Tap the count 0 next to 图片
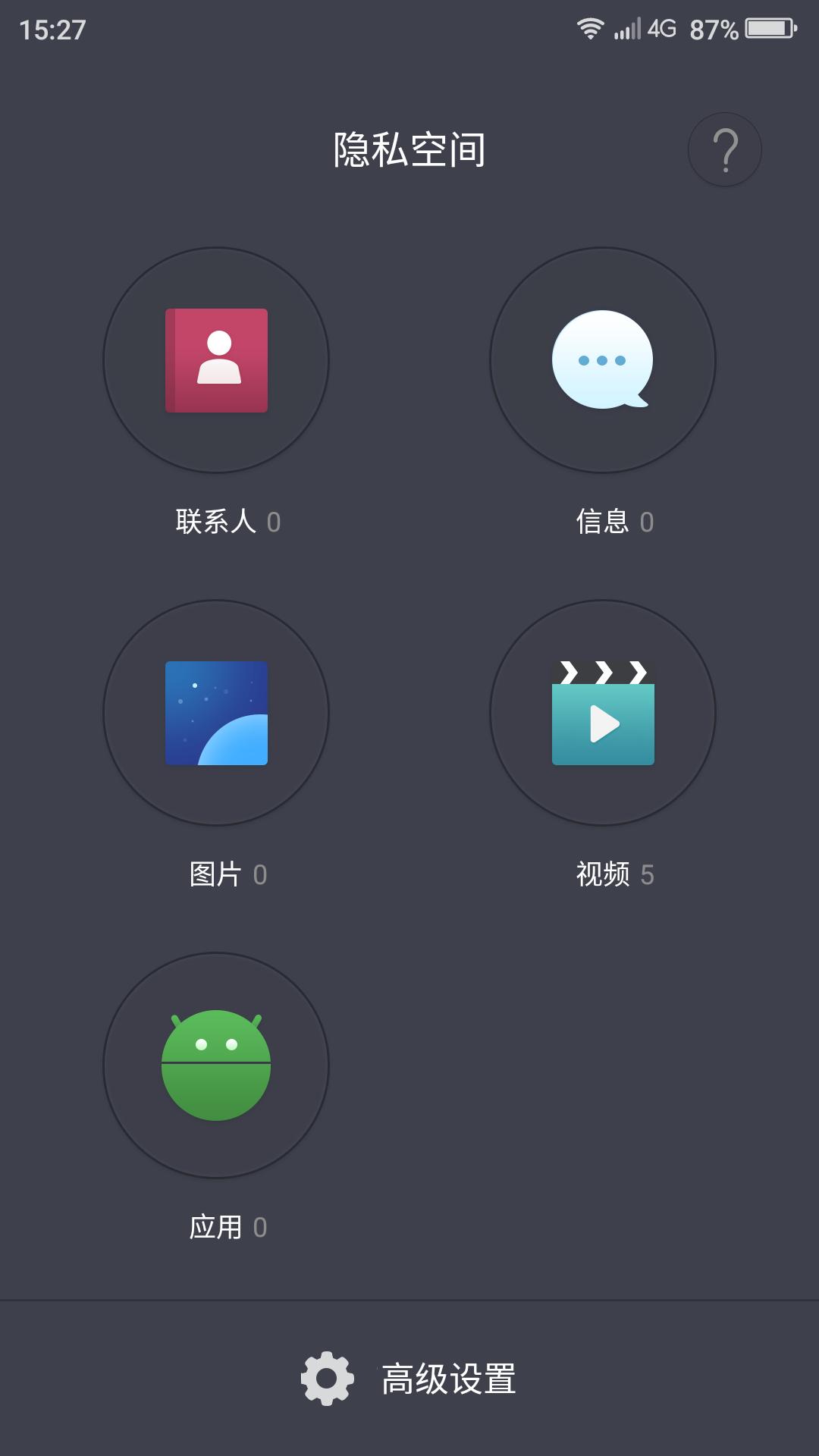The height and width of the screenshot is (1456, 819). pyautogui.click(x=262, y=874)
